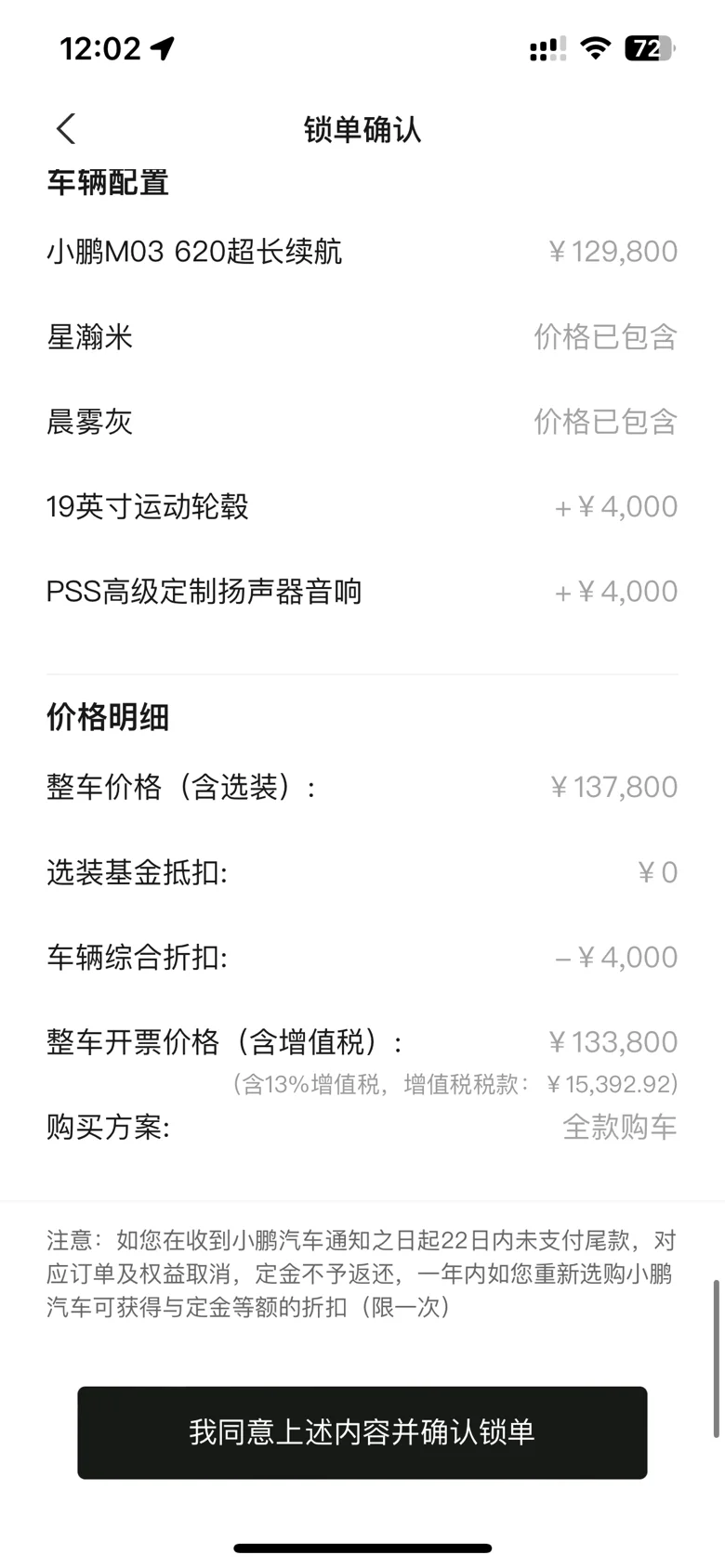Confirm with 我同意上述内容并确认锁单 button
Image resolution: width=725 pixels, height=1568 pixels.
tap(362, 1431)
